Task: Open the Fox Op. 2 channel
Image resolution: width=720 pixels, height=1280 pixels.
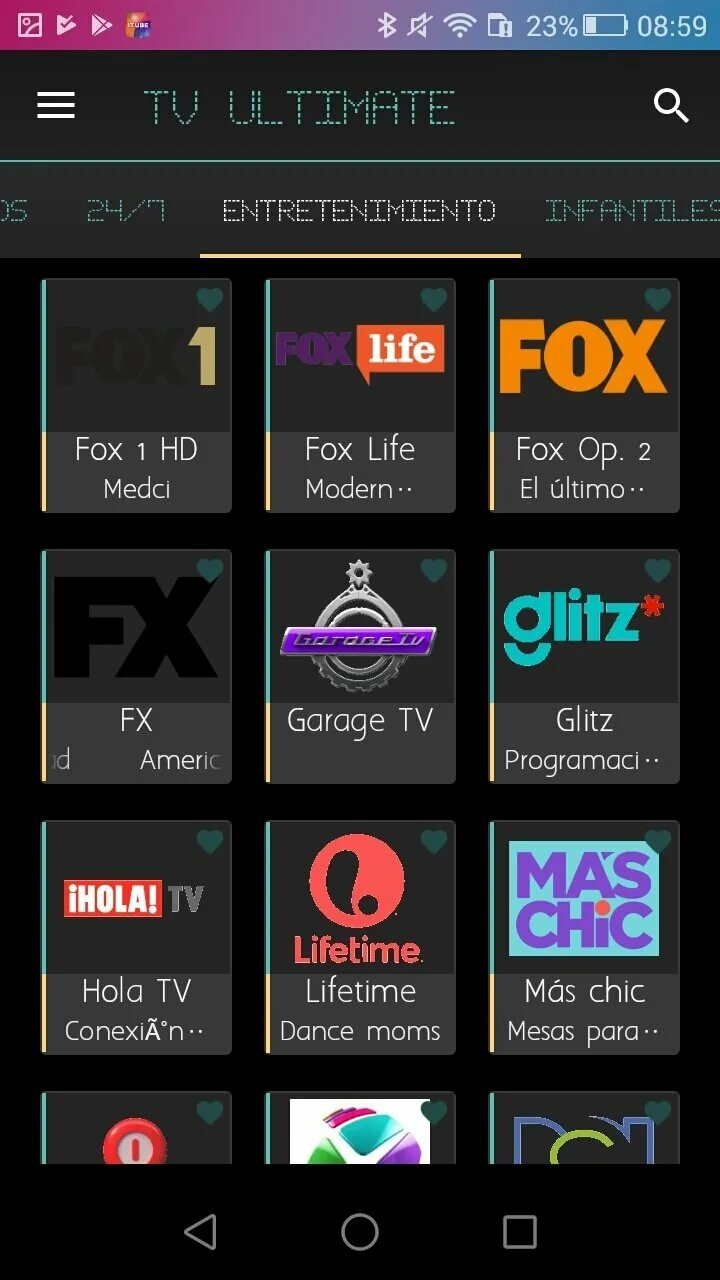Action: pos(584,395)
